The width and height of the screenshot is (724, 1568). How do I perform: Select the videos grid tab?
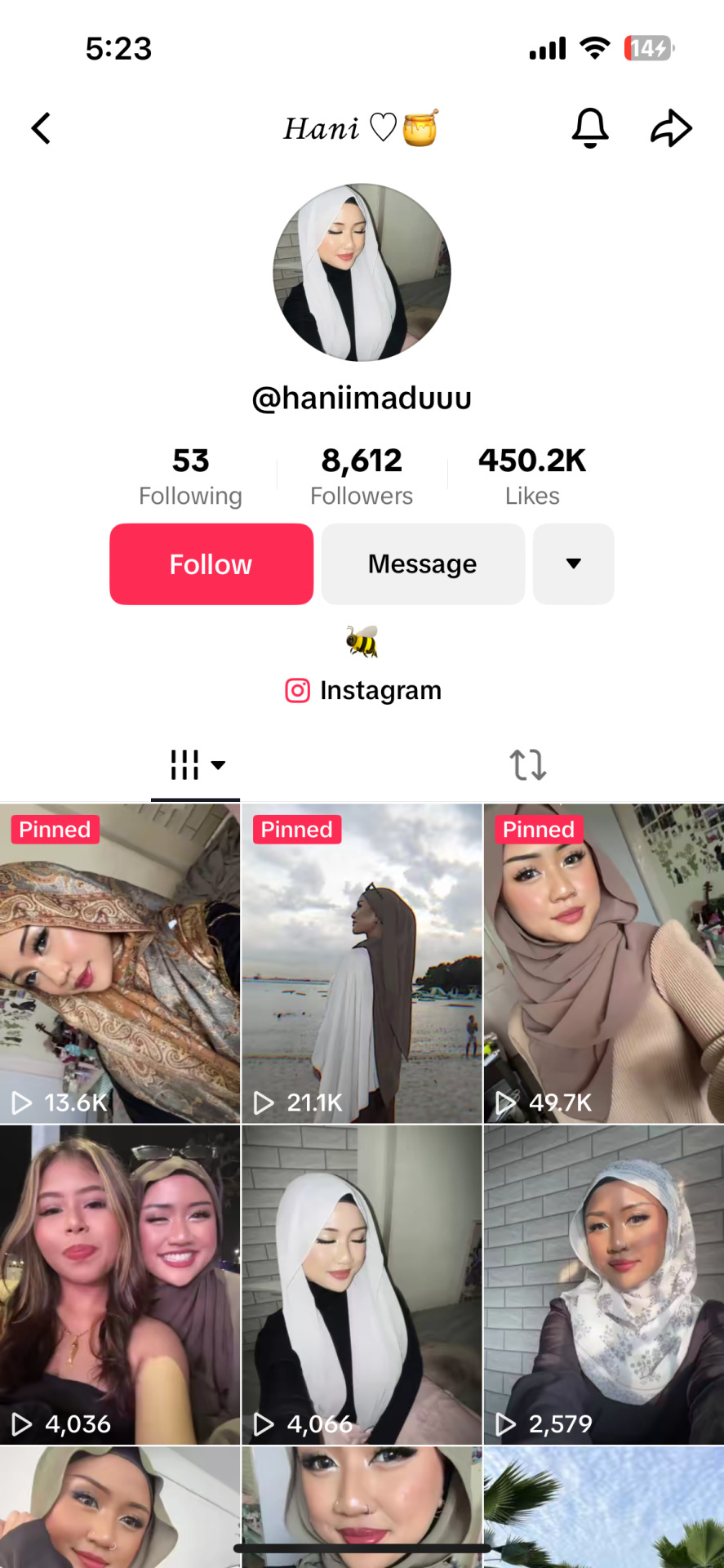[x=196, y=765]
